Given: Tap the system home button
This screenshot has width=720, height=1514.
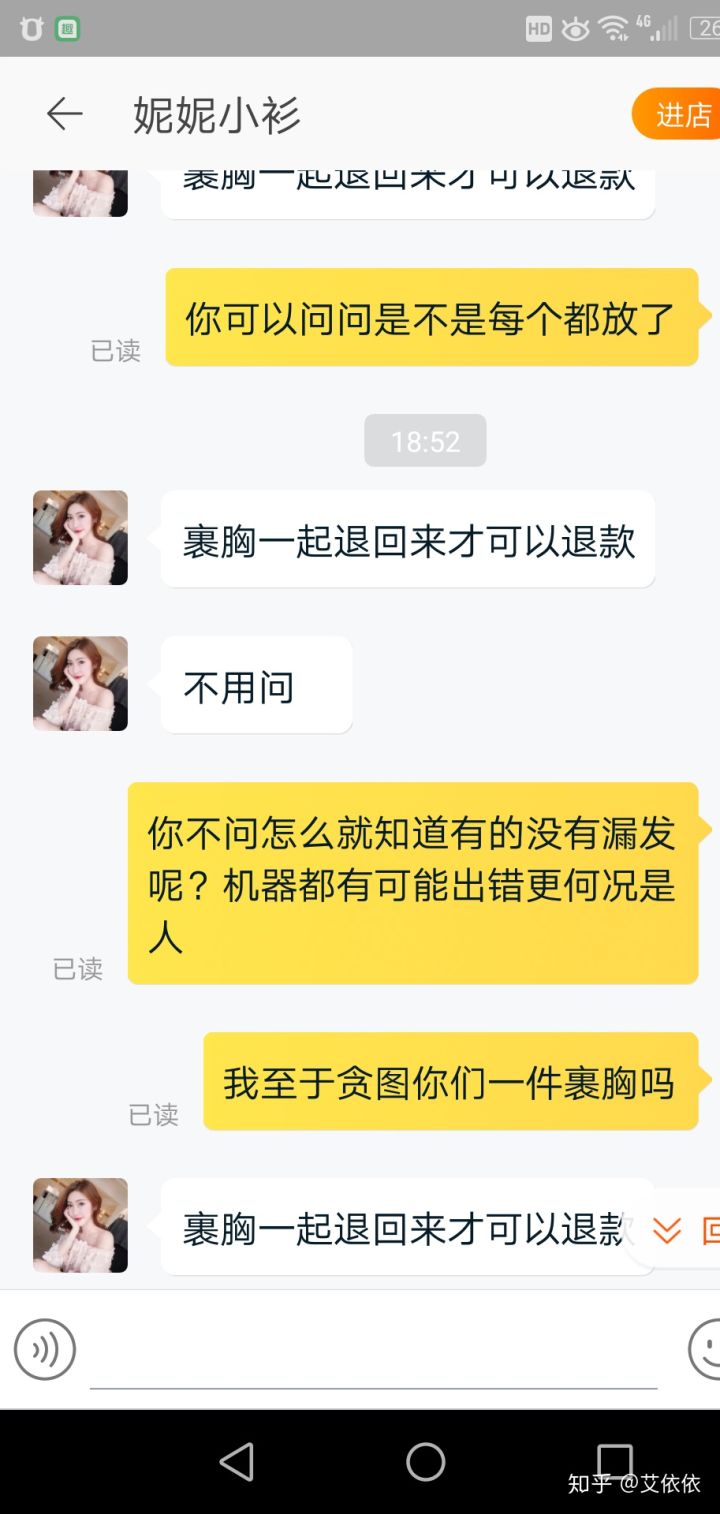Looking at the screenshot, I should 425,1461.
